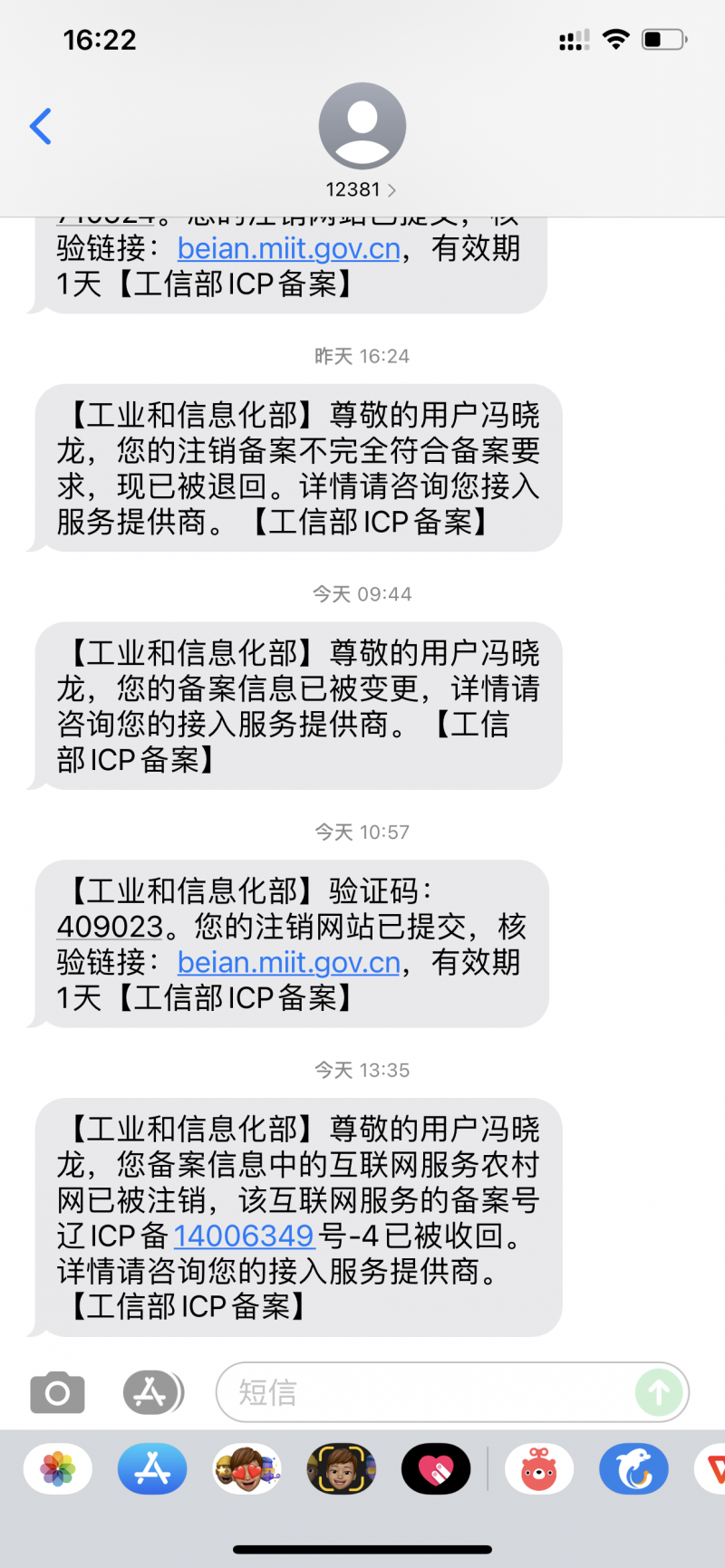725x1568 pixels.
Task: Open the Memoji stickers app
Action: (x=246, y=1468)
